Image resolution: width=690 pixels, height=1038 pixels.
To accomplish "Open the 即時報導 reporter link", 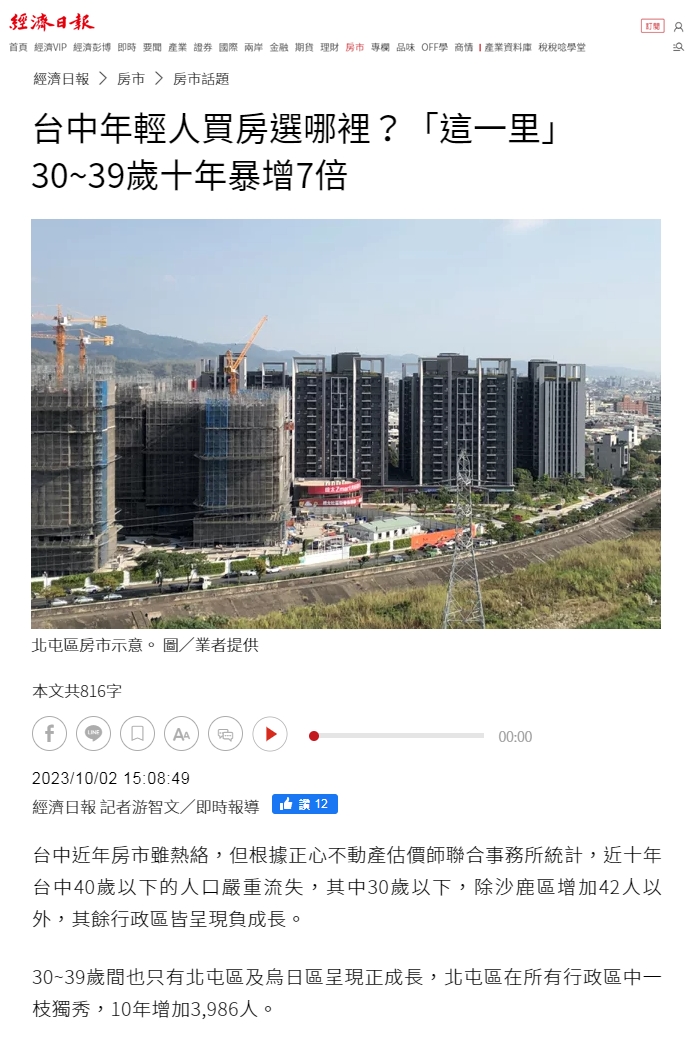I will (227, 807).
